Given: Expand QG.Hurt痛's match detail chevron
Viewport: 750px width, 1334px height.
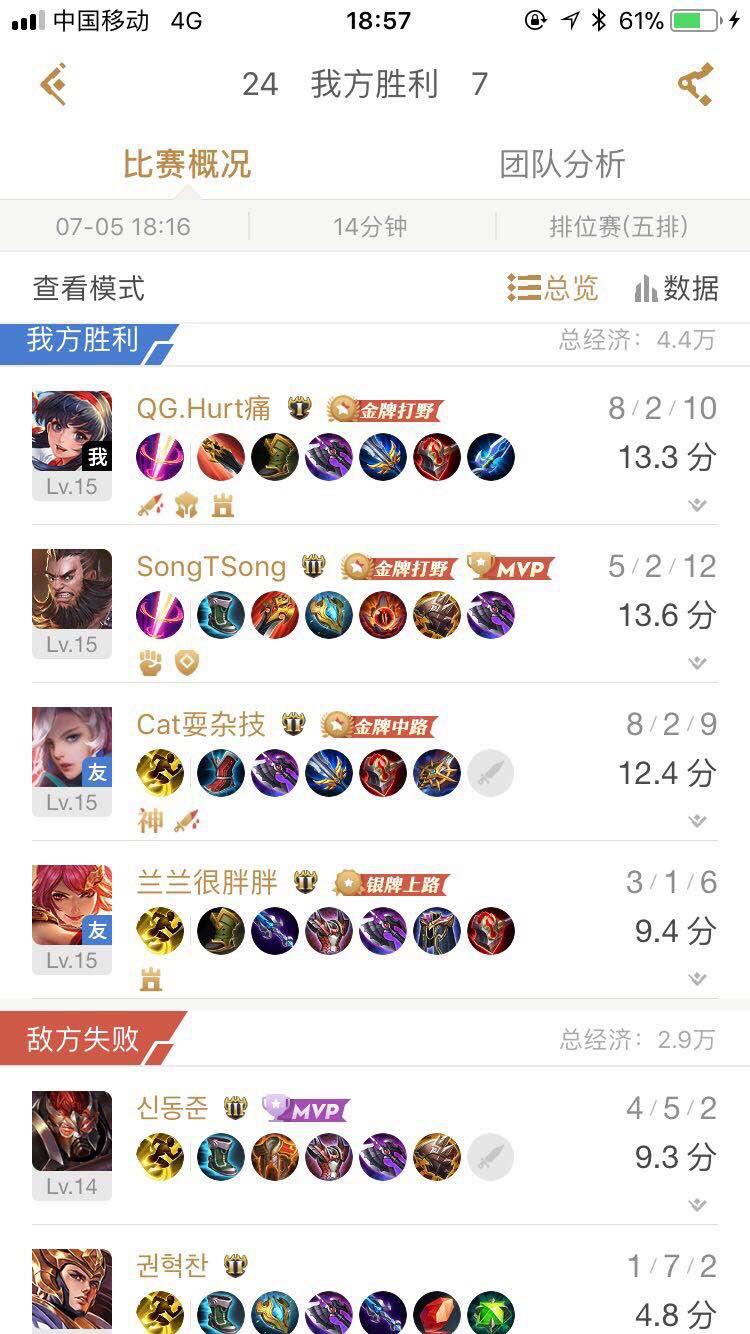Looking at the screenshot, I should point(697,506).
